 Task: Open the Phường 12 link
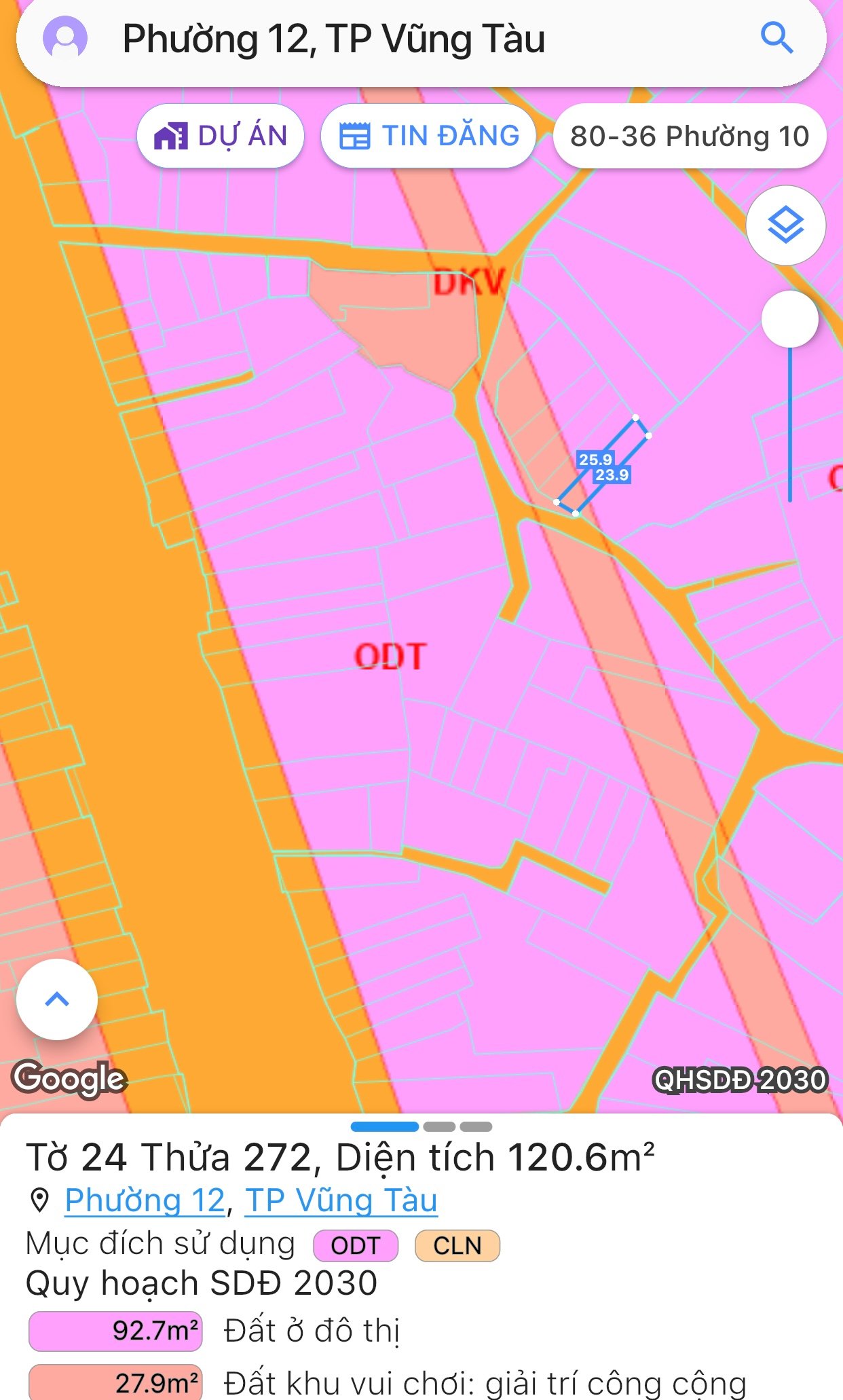pyautogui.click(x=145, y=1200)
